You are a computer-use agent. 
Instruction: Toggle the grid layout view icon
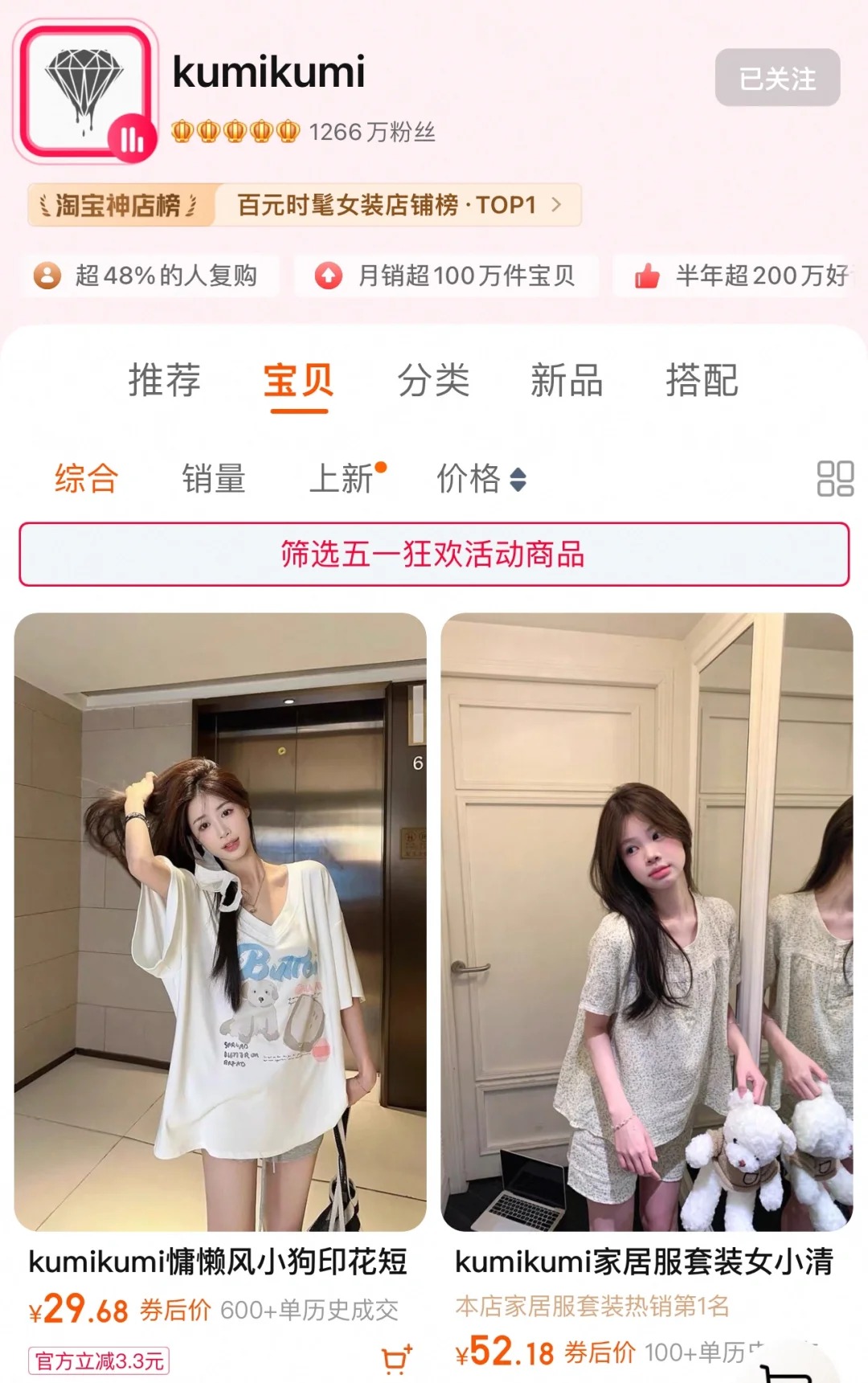(834, 478)
